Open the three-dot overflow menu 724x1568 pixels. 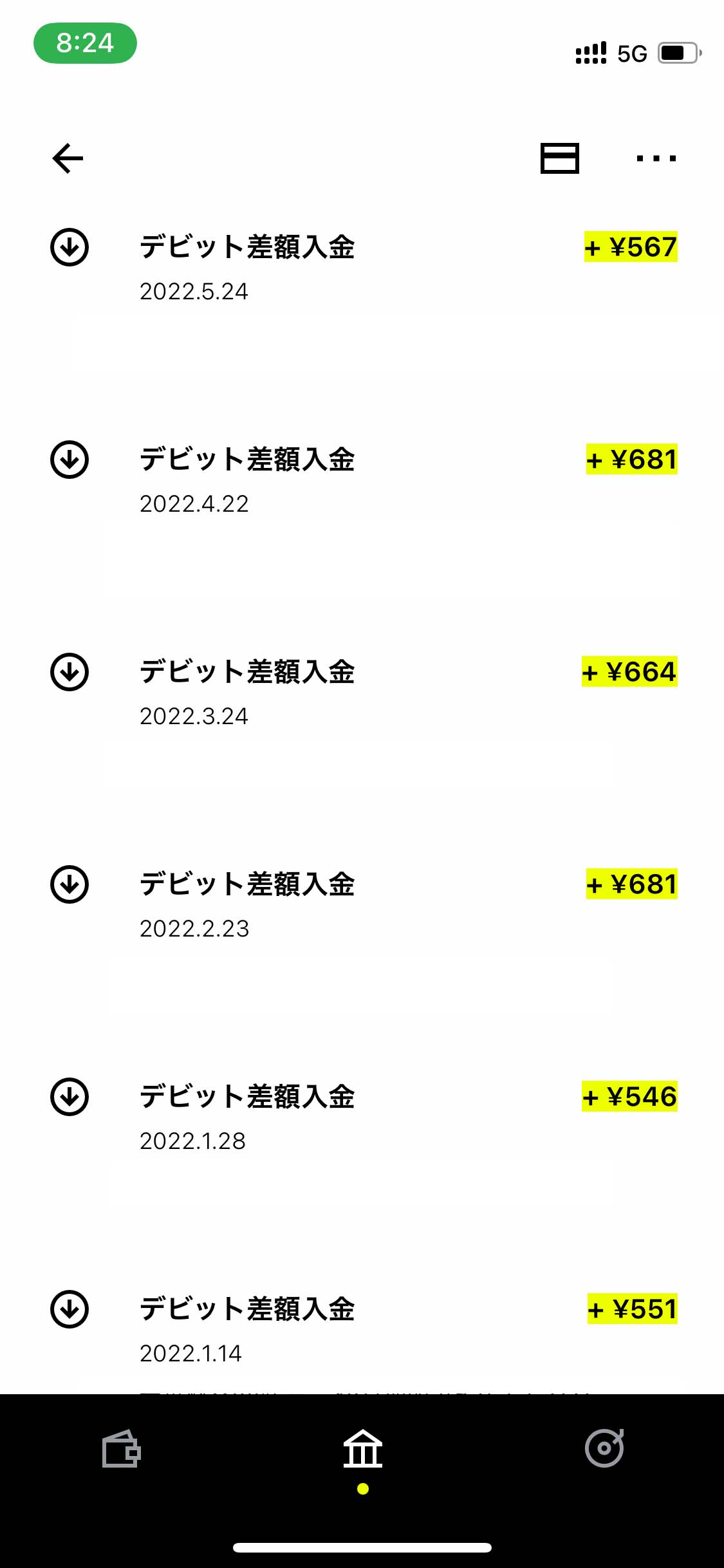click(656, 158)
